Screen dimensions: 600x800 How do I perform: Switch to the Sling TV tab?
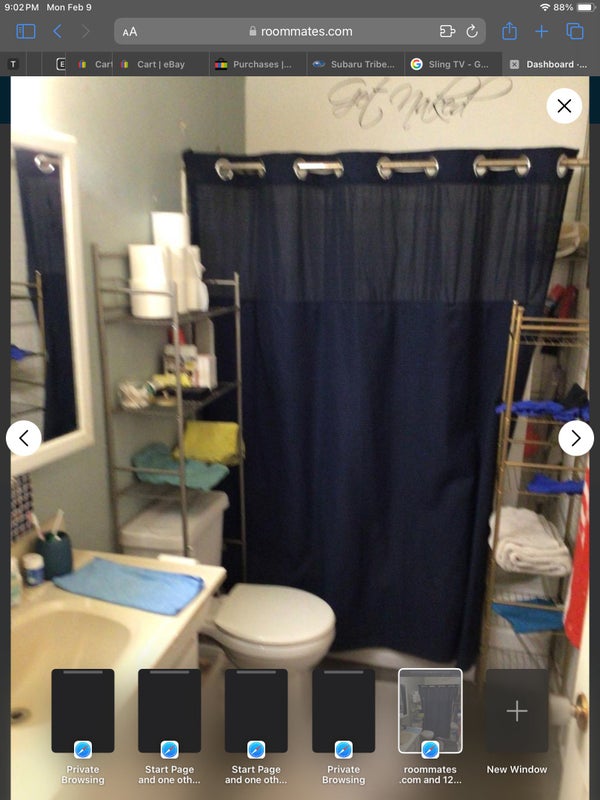tap(450, 64)
